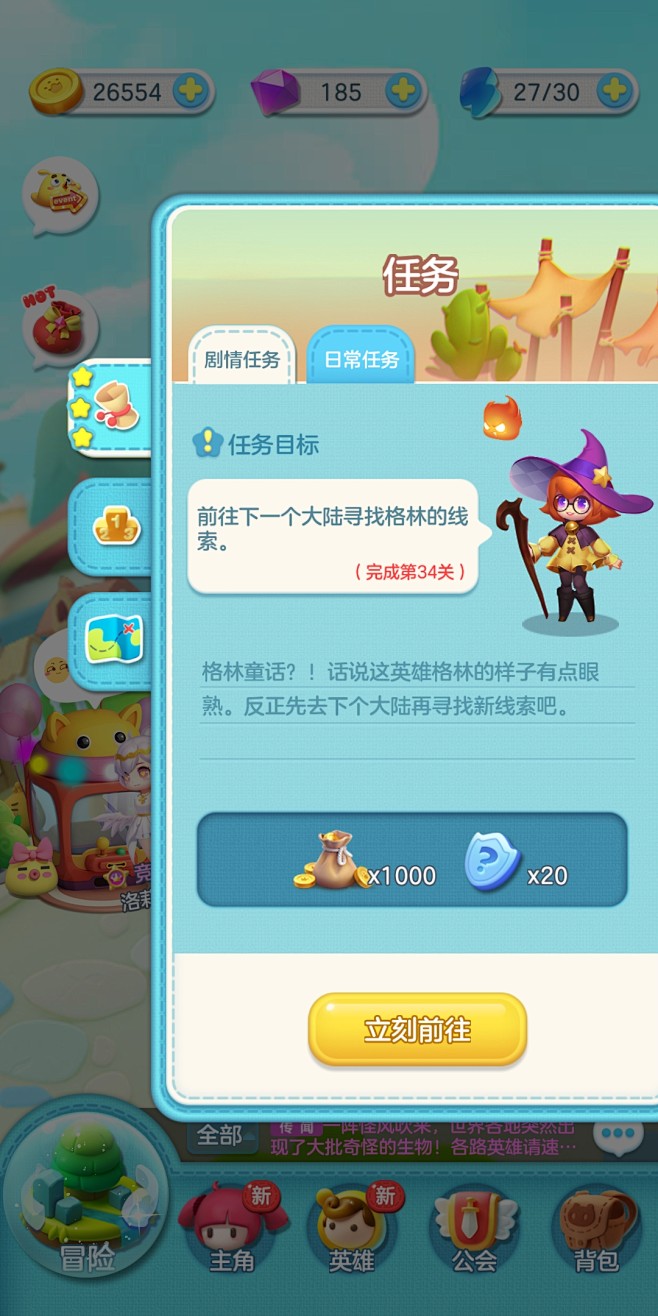Open the chat bubble icon
Viewport: 658px width, 1316px height.
click(617, 1135)
